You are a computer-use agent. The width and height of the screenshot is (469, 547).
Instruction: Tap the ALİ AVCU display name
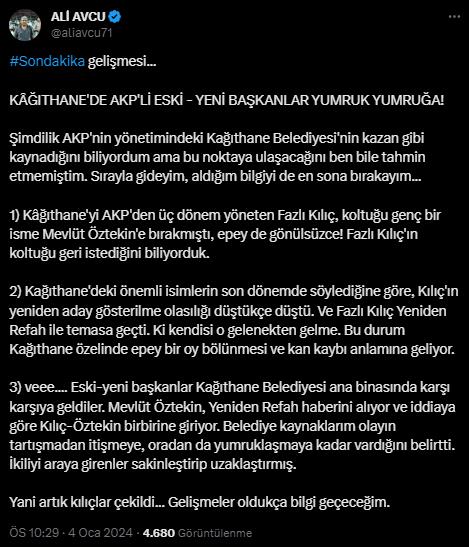click(x=78, y=16)
